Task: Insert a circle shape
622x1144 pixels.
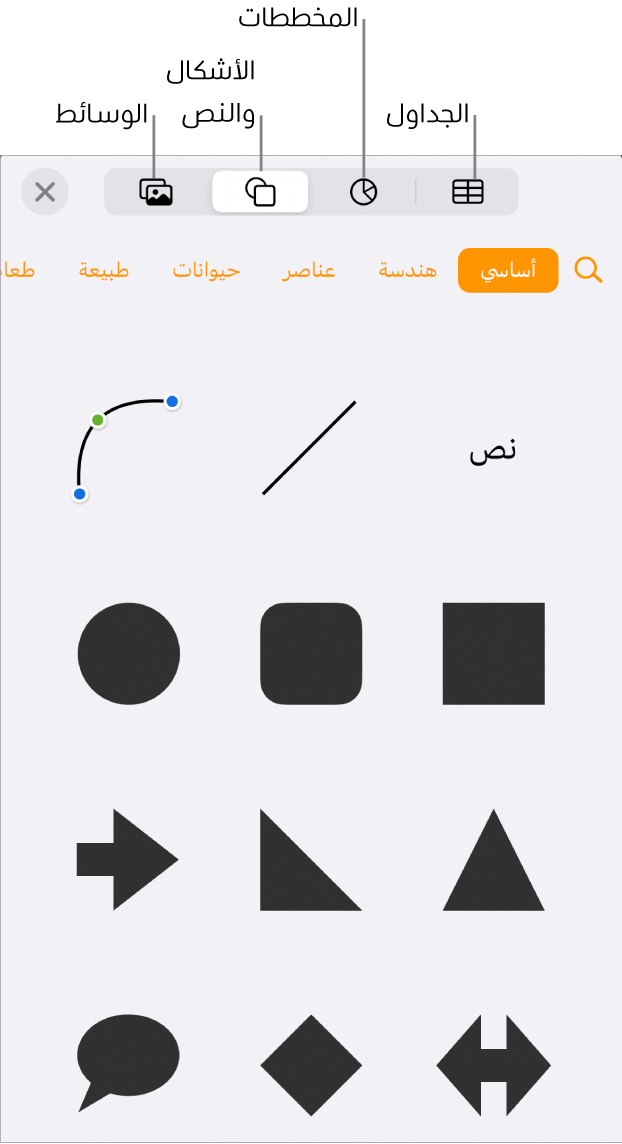Action: point(129,654)
